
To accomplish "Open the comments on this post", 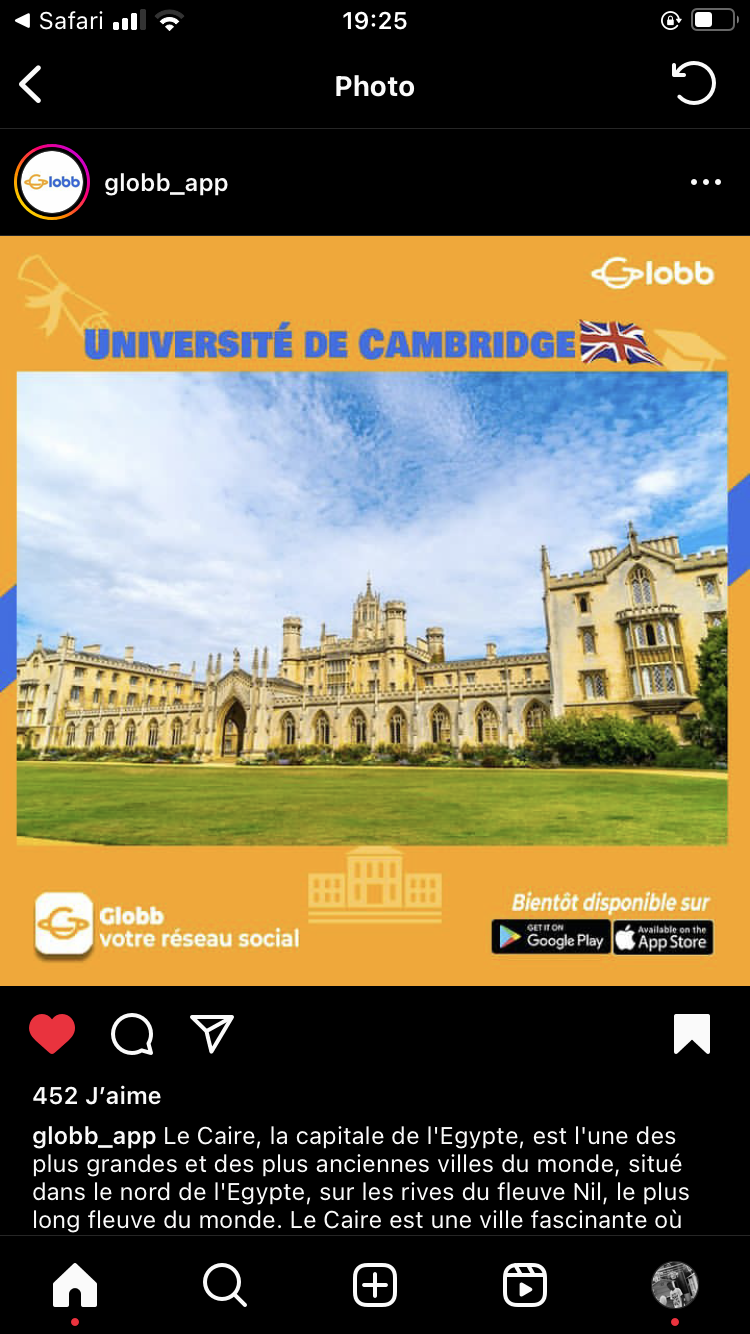I will (x=132, y=1034).
